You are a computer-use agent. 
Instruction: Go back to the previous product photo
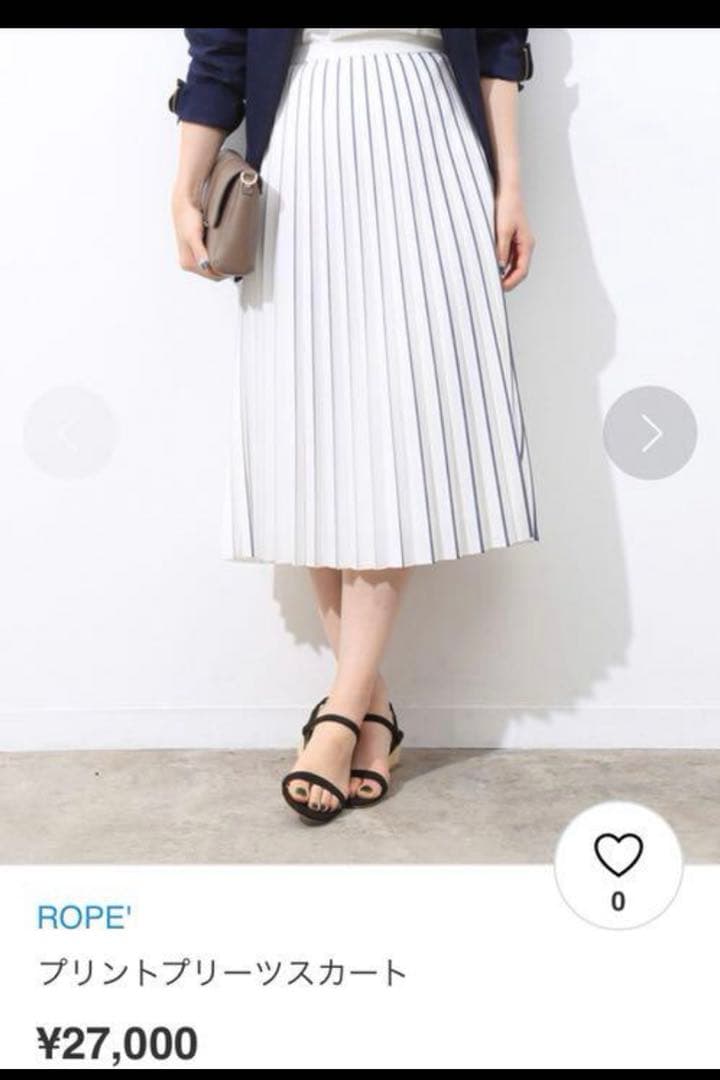pyautogui.click(x=69, y=433)
